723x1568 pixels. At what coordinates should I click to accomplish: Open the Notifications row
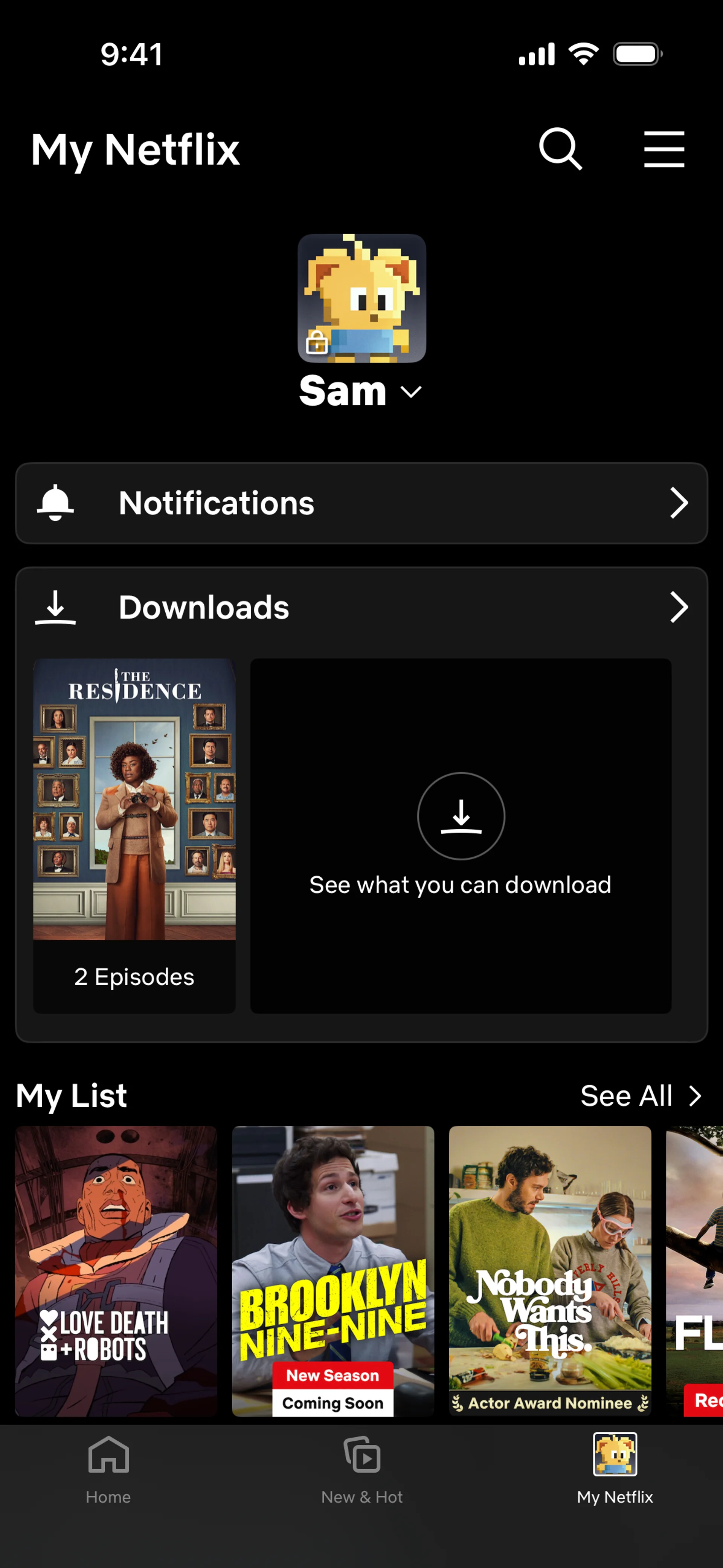point(361,503)
